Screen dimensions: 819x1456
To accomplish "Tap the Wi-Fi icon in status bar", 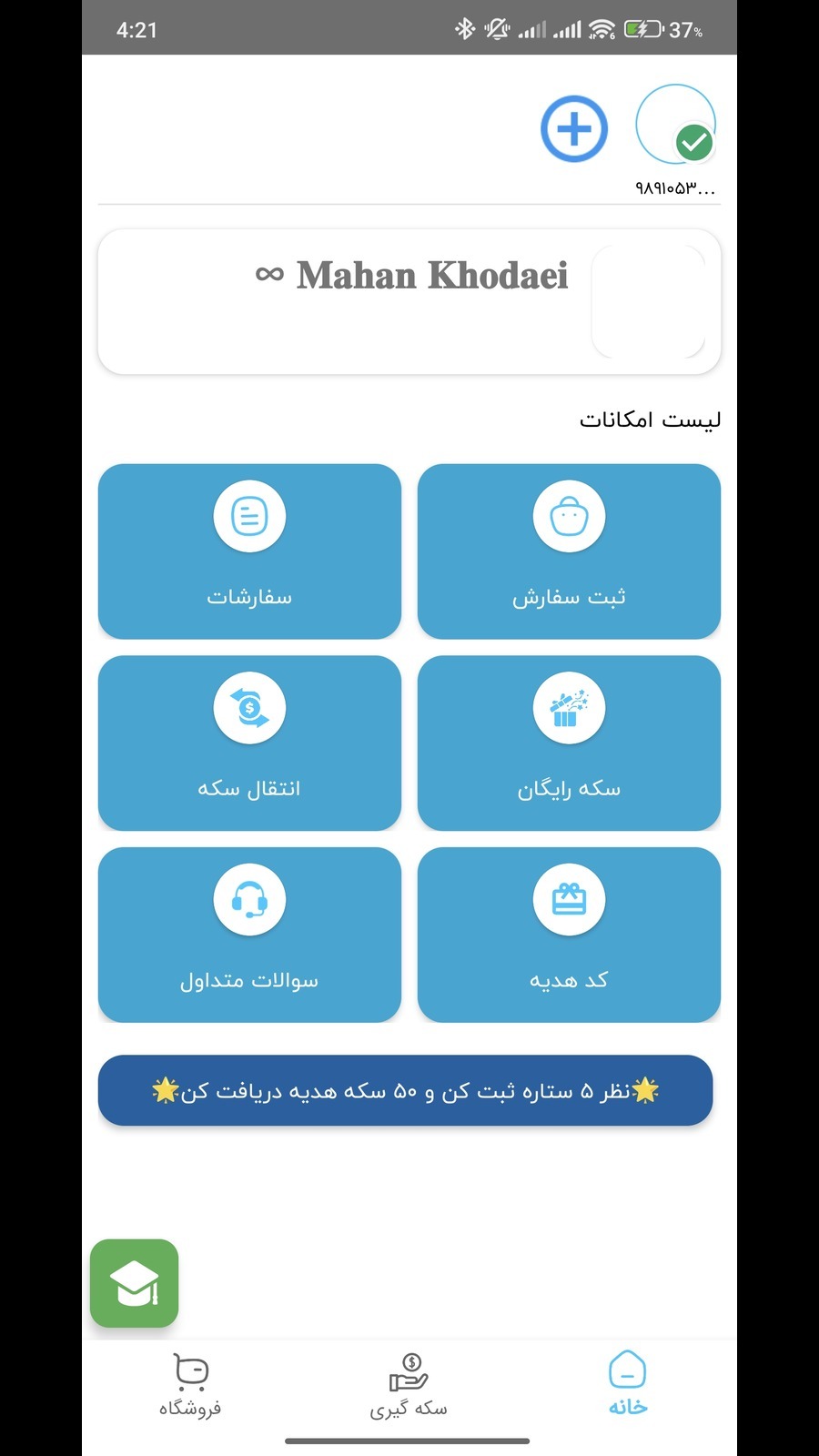I will (604, 27).
